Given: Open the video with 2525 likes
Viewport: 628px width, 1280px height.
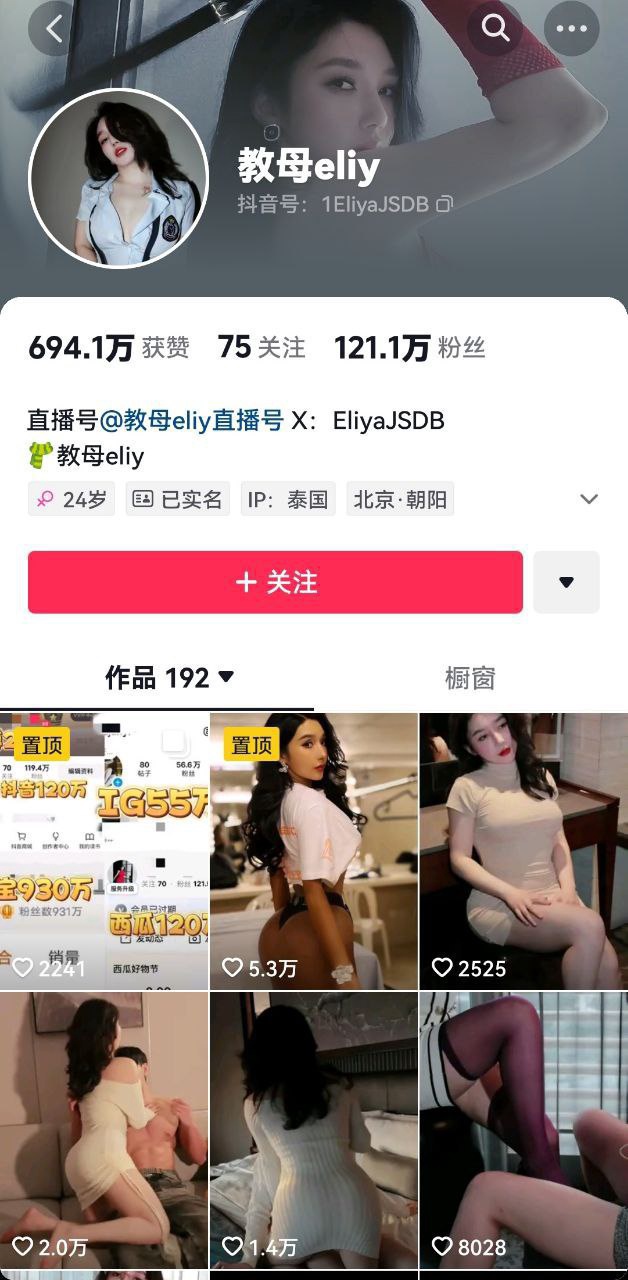Looking at the screenshot, I should 523,850.
